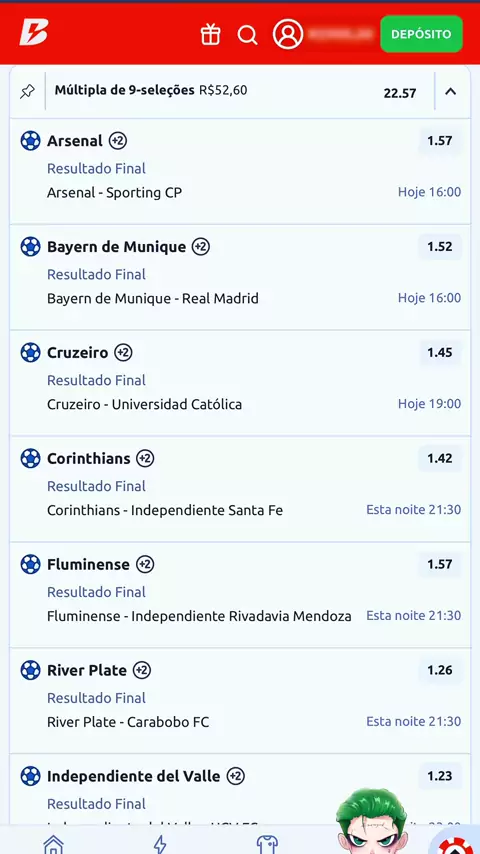The image size is (480, 854).
Task: Collapse the Múltipla de 9-seleções panel
Action: [450, 92]
